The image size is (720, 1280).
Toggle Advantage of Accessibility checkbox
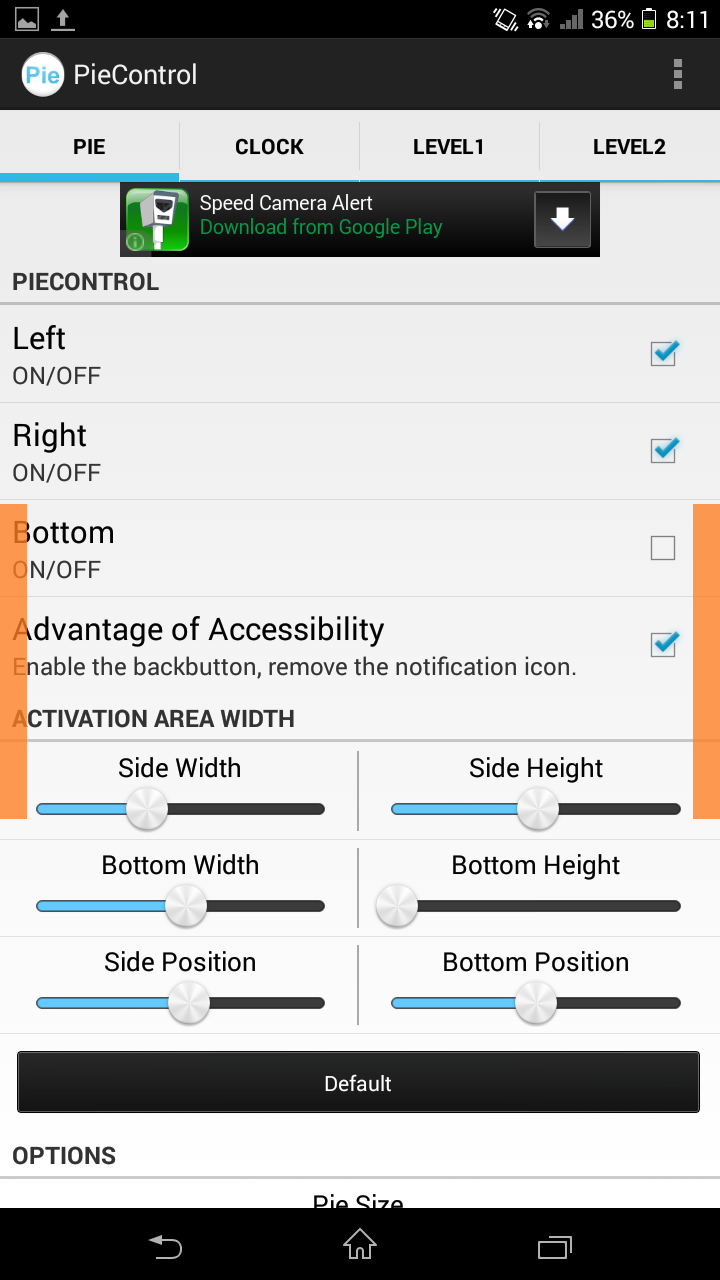pyautogui.click(x=663, y=645)
